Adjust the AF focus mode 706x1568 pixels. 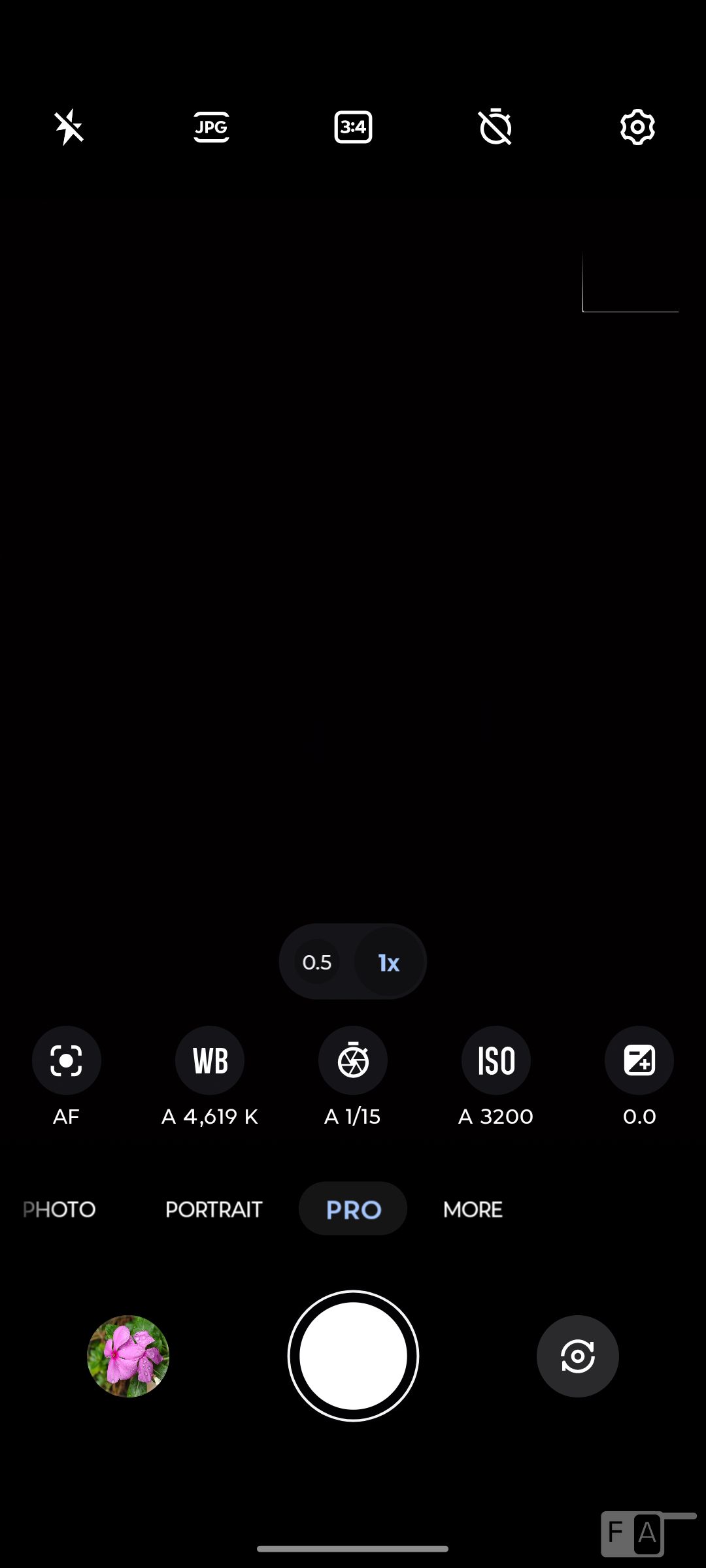[67, 1060]
